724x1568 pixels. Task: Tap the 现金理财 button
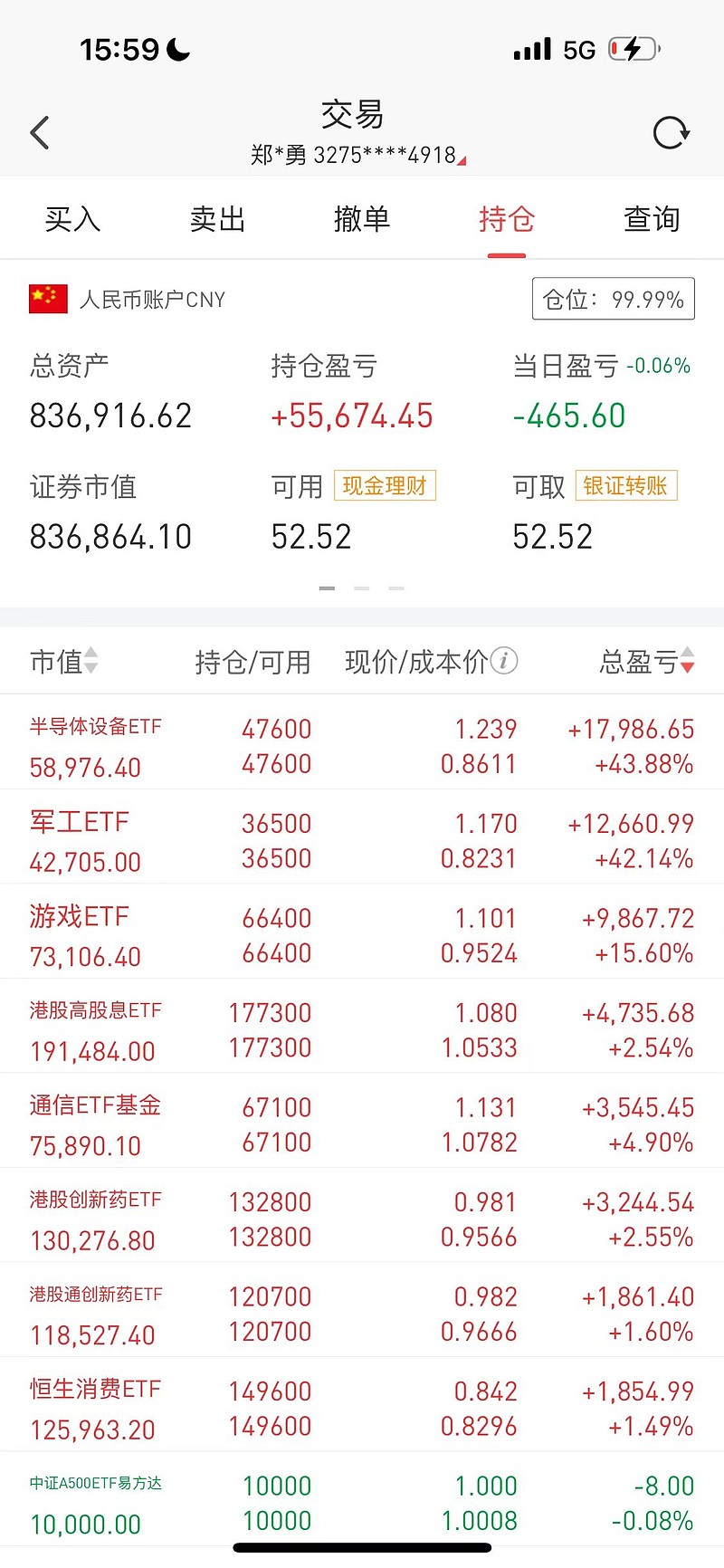click(386, 485)
